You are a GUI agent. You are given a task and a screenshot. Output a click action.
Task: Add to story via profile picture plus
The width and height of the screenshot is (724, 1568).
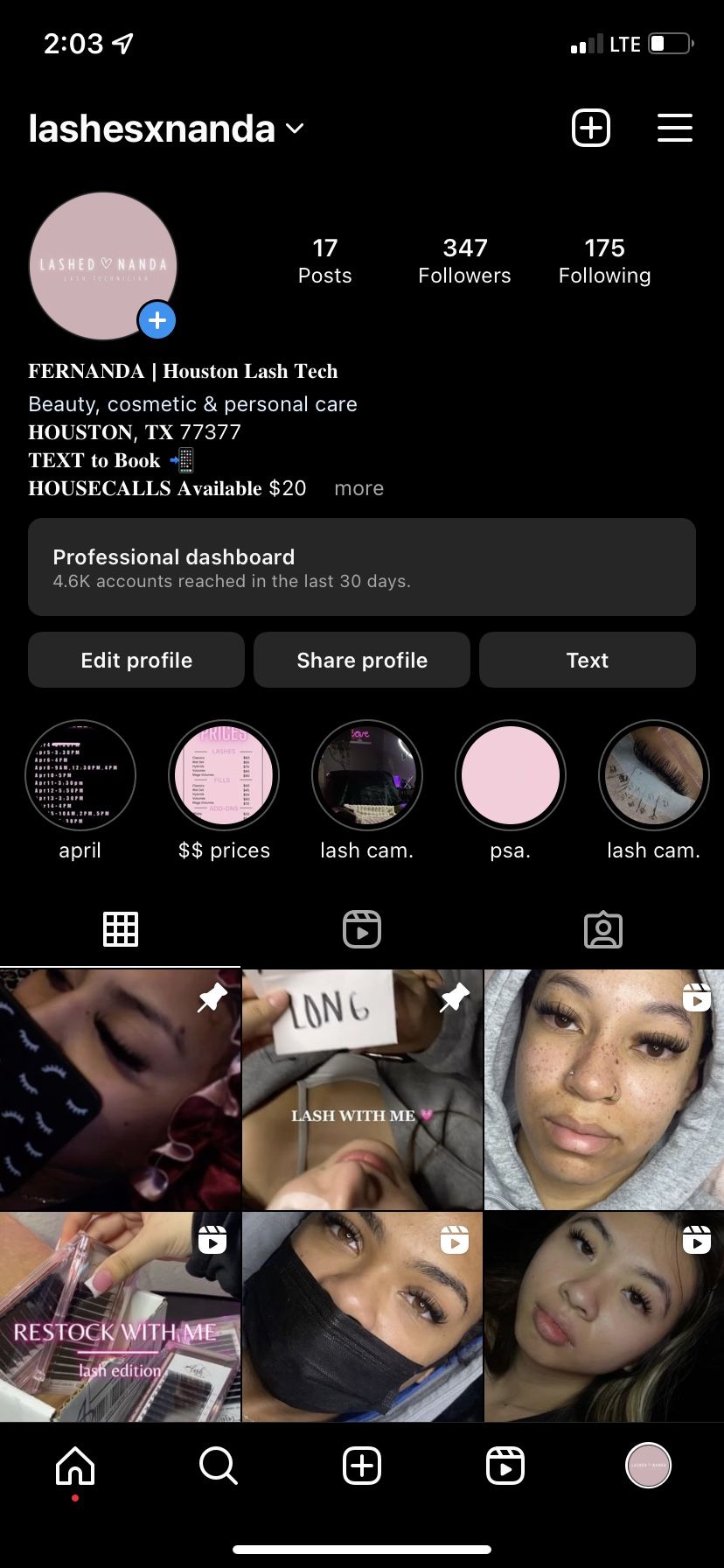tap(157, 320)
